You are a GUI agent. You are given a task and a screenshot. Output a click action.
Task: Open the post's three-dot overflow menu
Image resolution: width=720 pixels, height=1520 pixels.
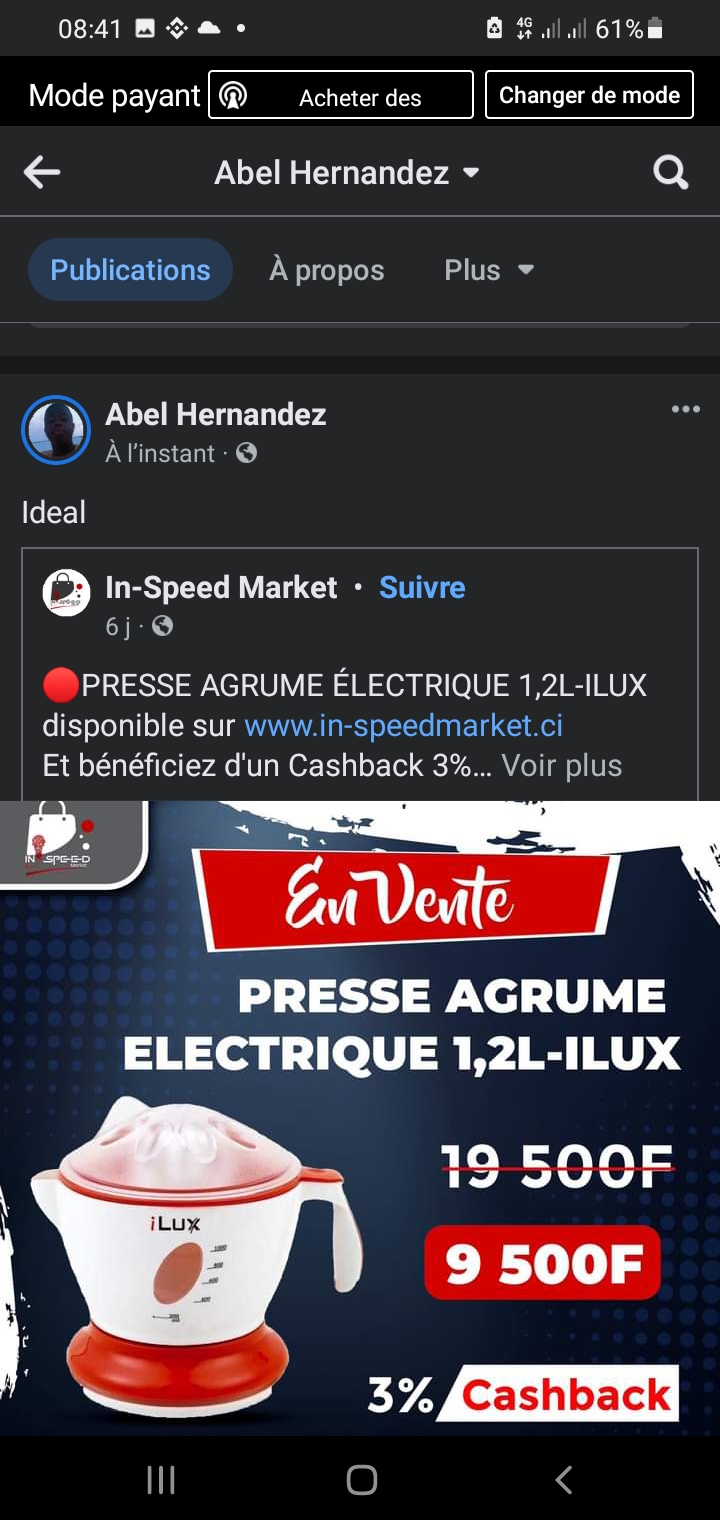tap(685, 409)
